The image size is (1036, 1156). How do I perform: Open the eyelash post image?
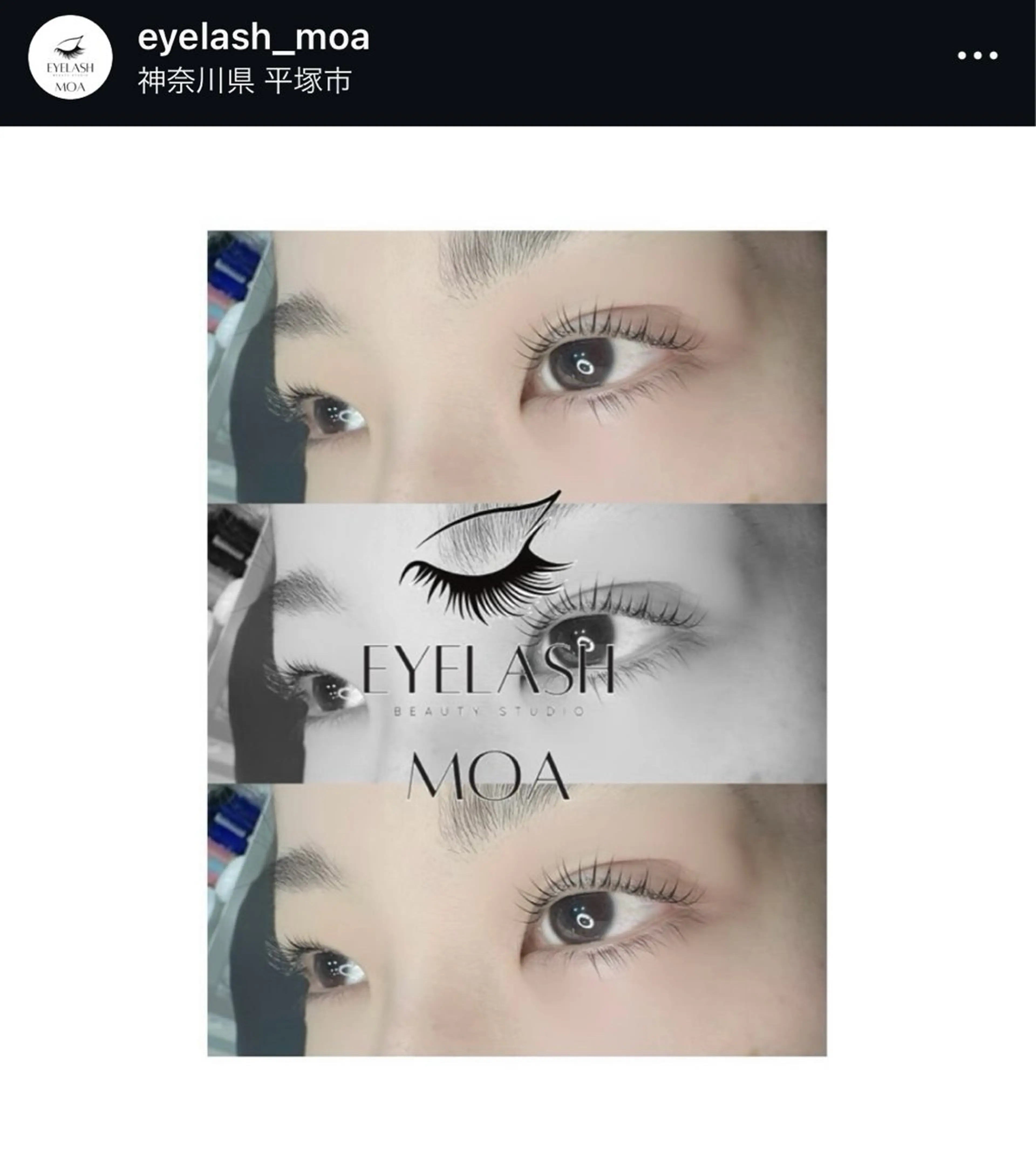pyautogui.click(x=517, y=643)
